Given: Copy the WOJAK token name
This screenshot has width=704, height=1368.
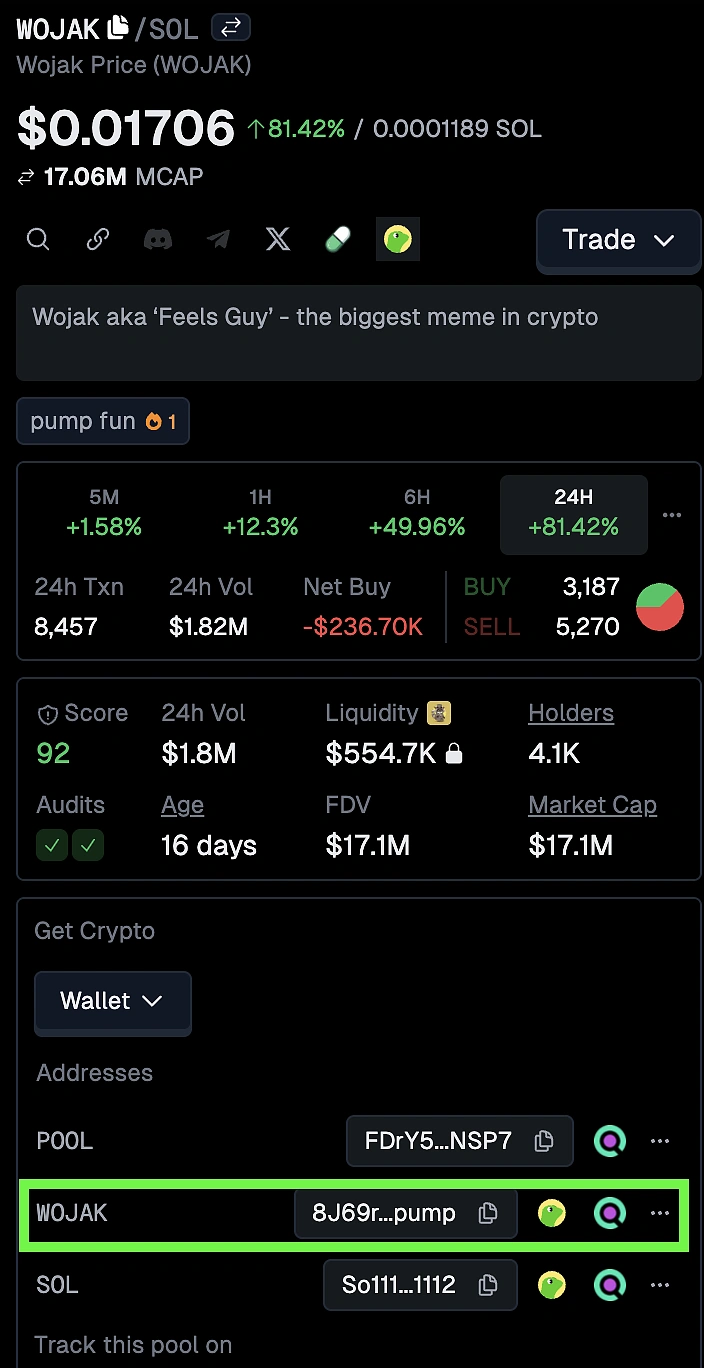Looking at the screenshot, I should (118, 27).
